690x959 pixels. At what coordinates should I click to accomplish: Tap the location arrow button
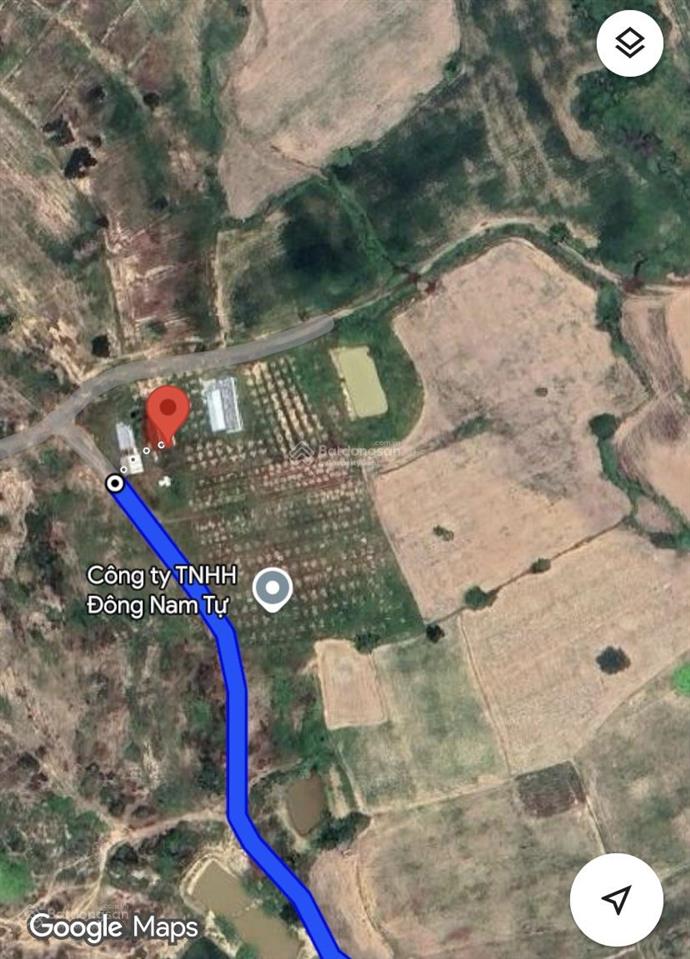coord(616,899)
